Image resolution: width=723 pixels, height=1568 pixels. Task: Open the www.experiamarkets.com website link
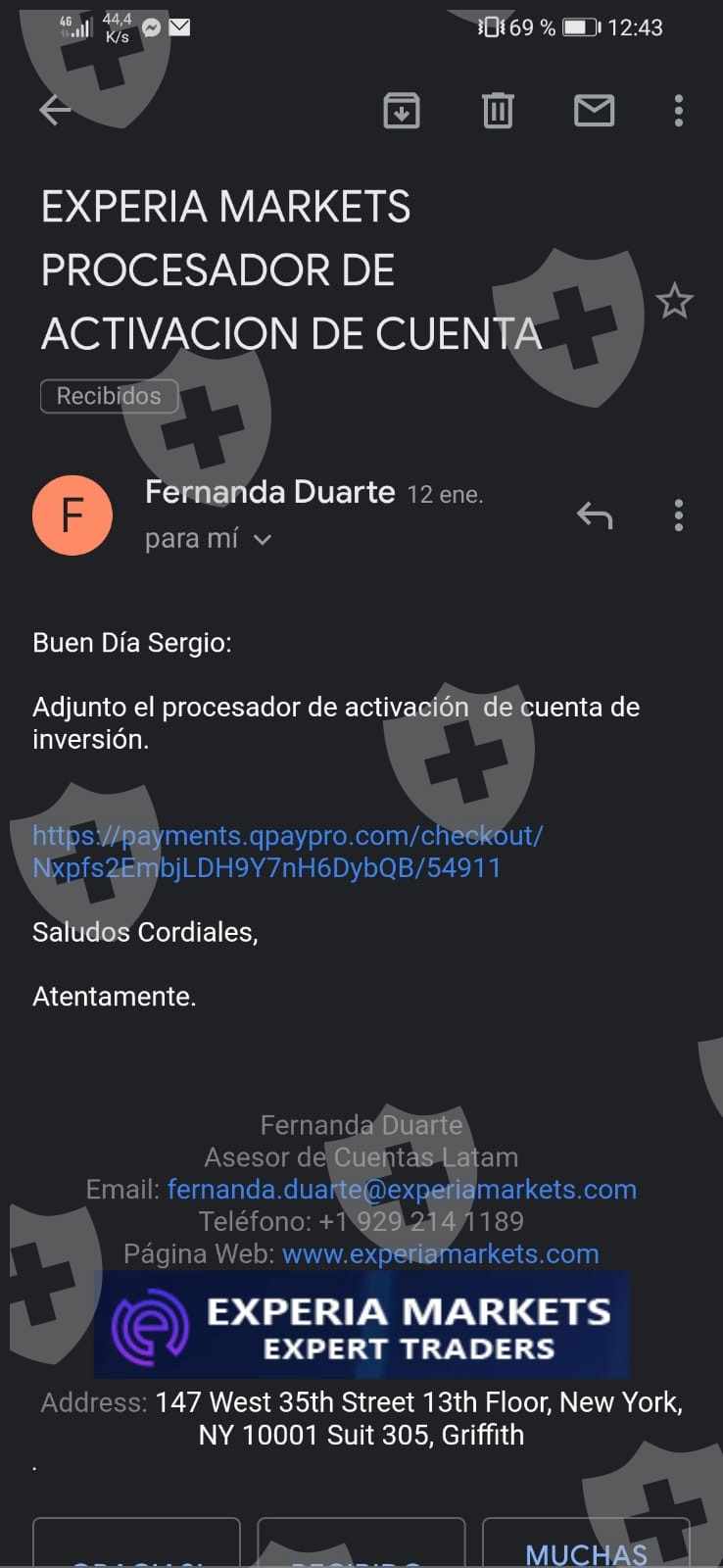tap(440, 1254)
